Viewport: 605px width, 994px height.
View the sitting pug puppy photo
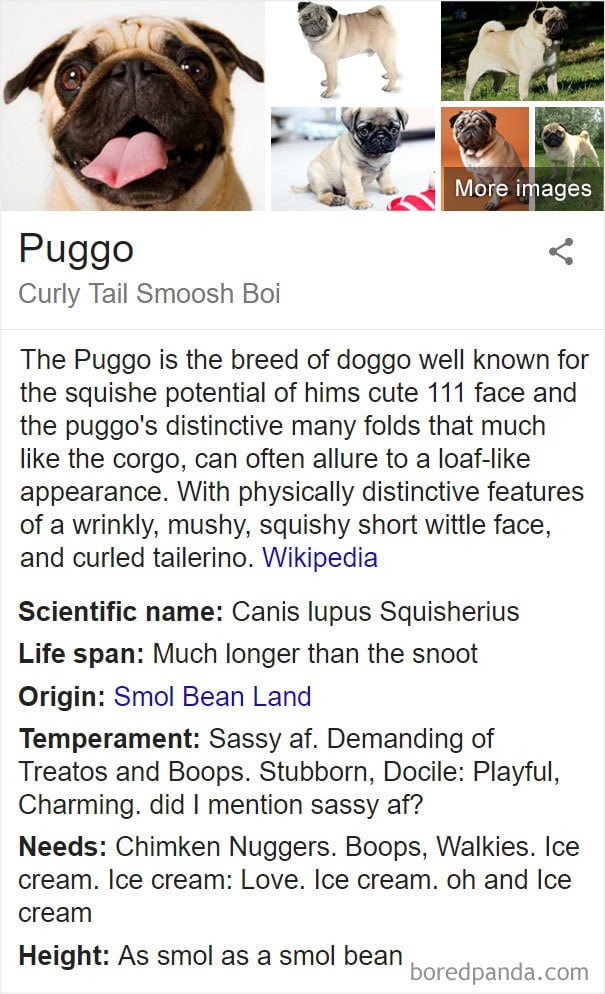click(353, 158)
